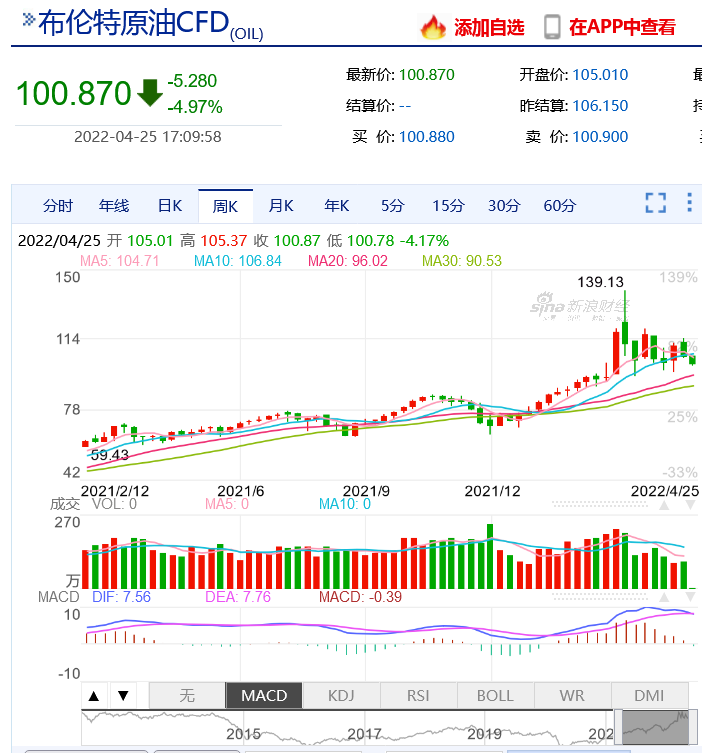This screenshot has width=702, height=753.
Task: Tap the up arrow beside the indicator tabs
Action: pyautogui.click(x=93, y=695)
